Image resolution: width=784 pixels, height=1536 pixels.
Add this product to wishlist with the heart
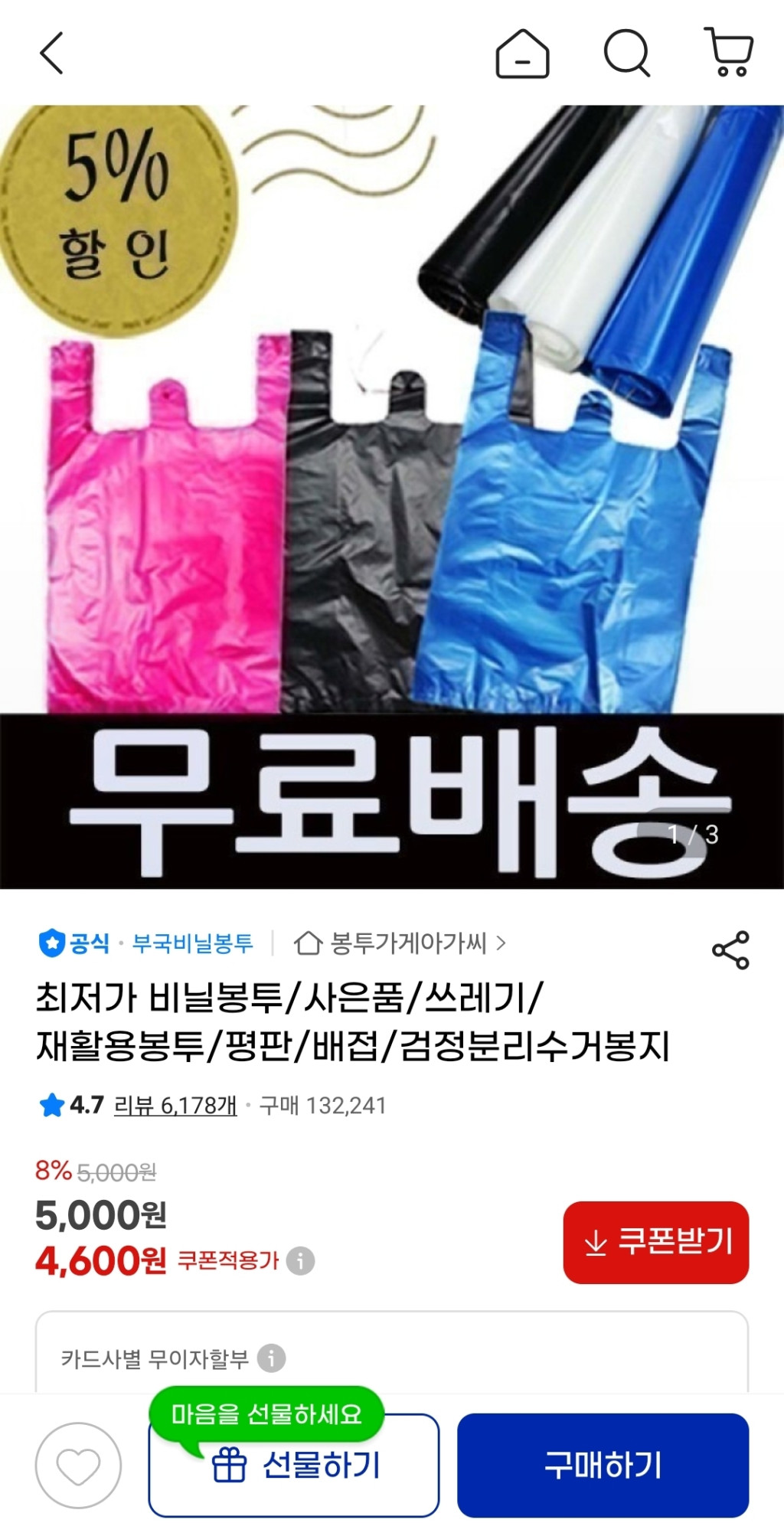coord(78,1466)
